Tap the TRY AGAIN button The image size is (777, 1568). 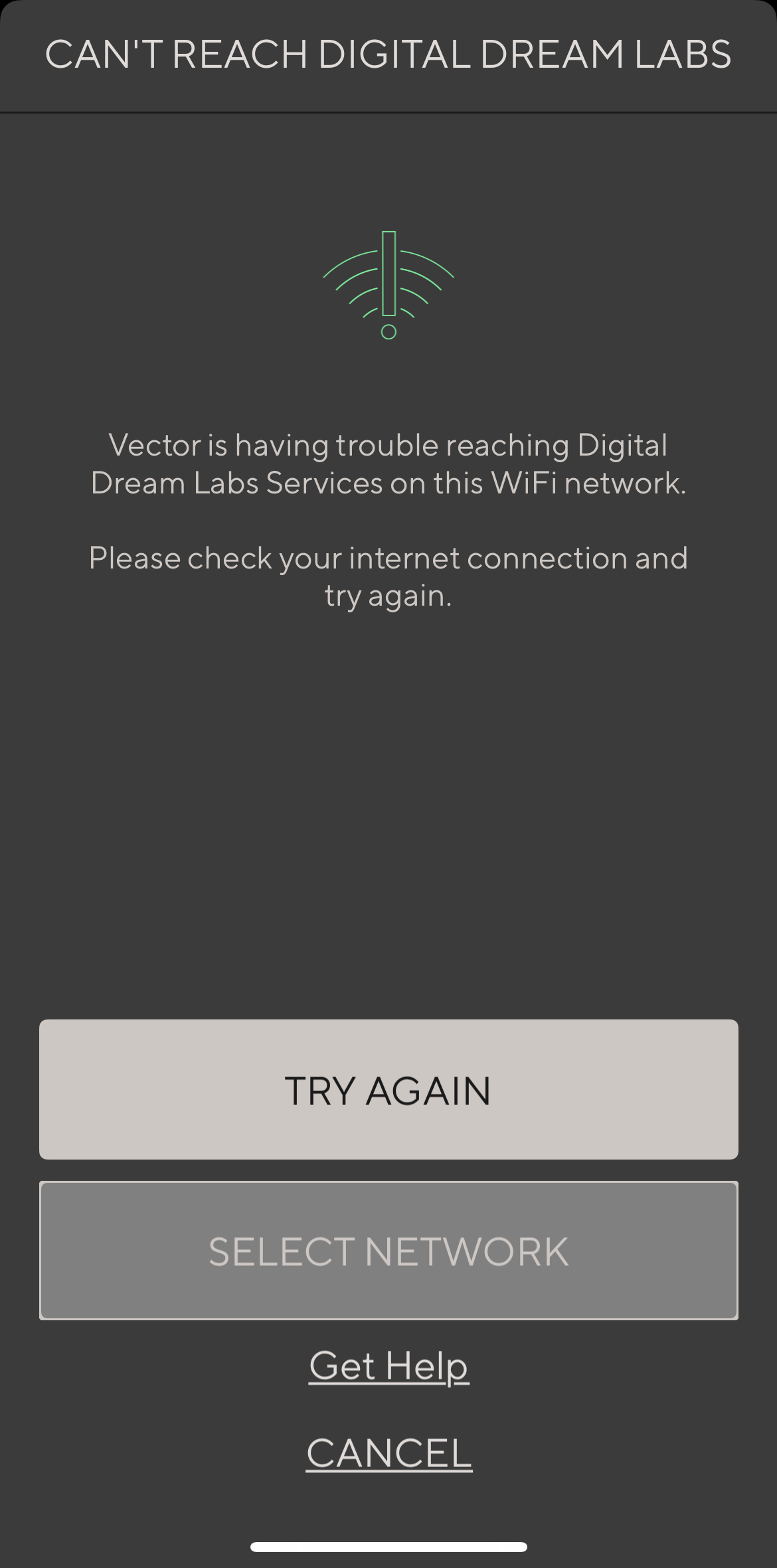(388, 1090)
